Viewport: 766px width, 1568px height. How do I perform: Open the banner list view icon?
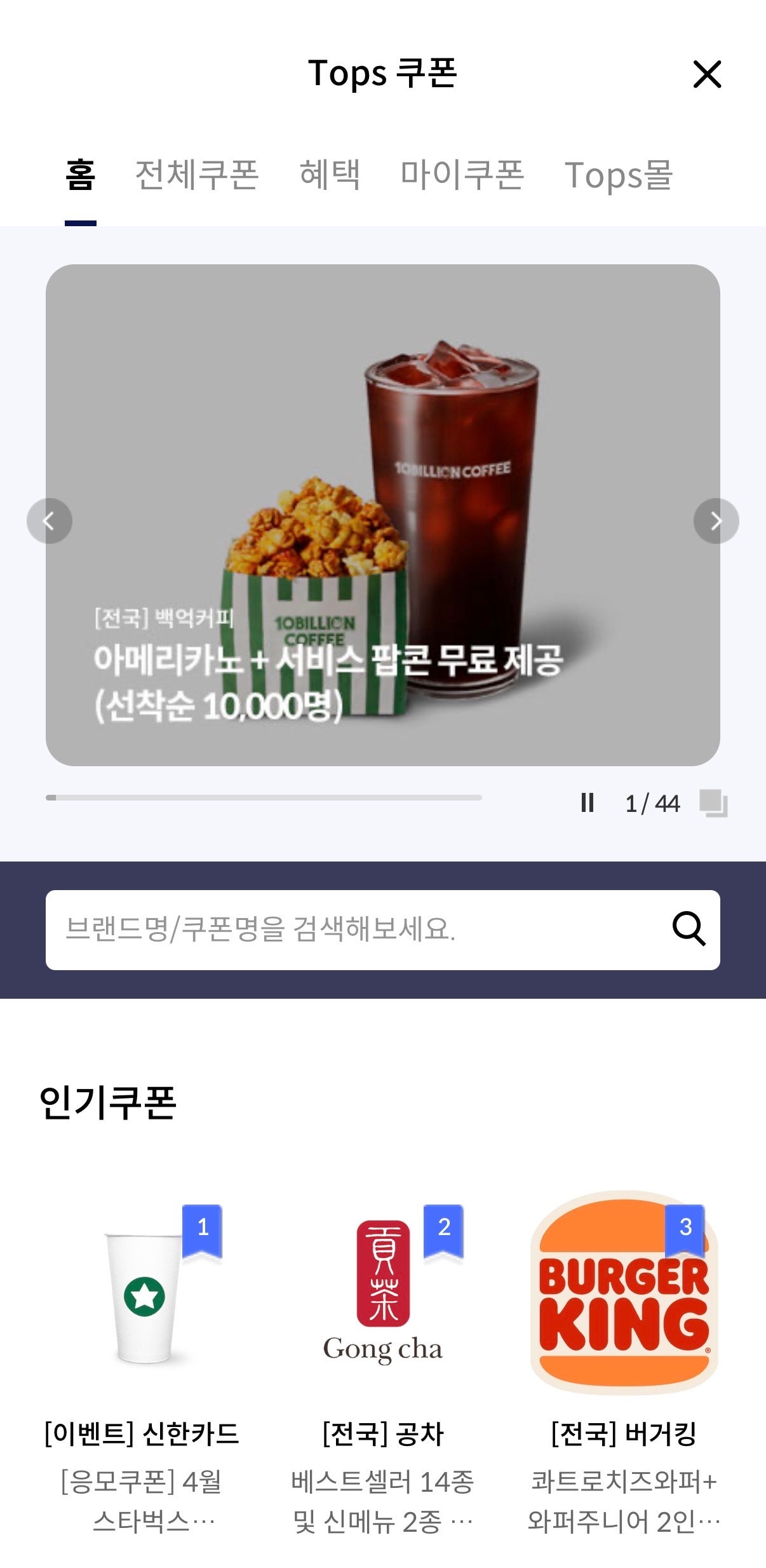click(x=714, y=802)
